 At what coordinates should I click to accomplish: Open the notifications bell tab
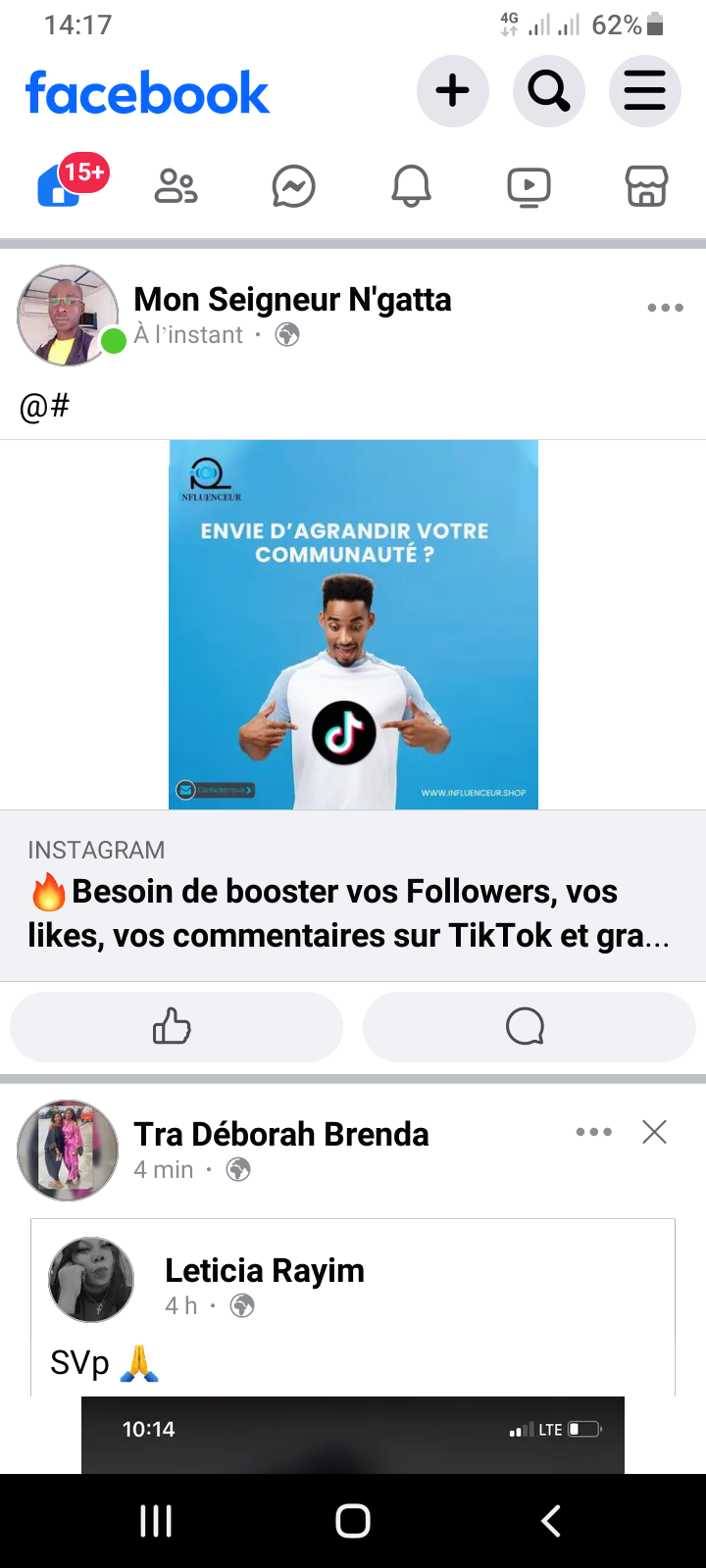click(x=411, y=185)
